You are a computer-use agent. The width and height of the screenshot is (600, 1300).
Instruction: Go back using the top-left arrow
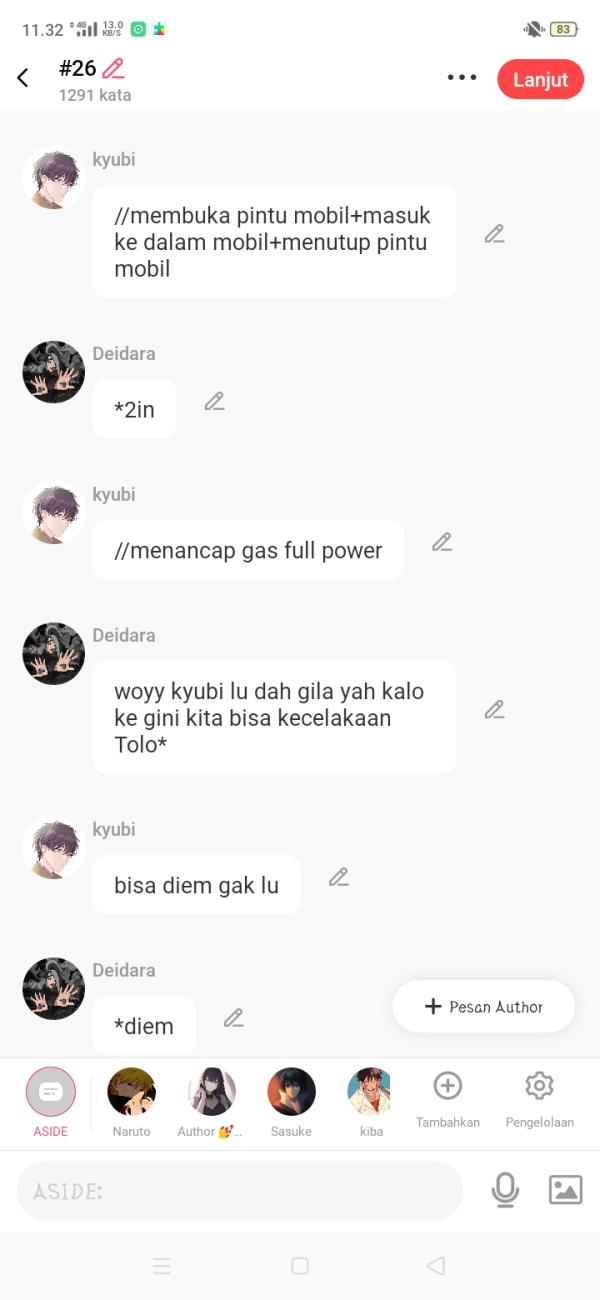coord(23,78)
